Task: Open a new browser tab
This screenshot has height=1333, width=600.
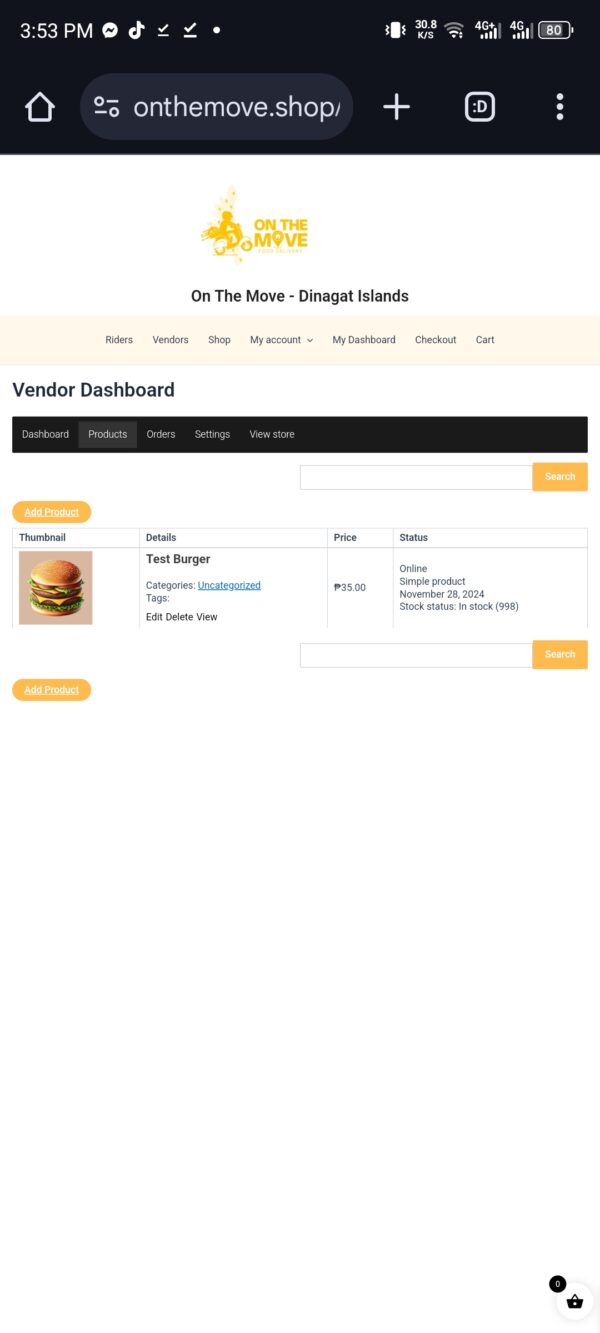Action: pos(397,107)
